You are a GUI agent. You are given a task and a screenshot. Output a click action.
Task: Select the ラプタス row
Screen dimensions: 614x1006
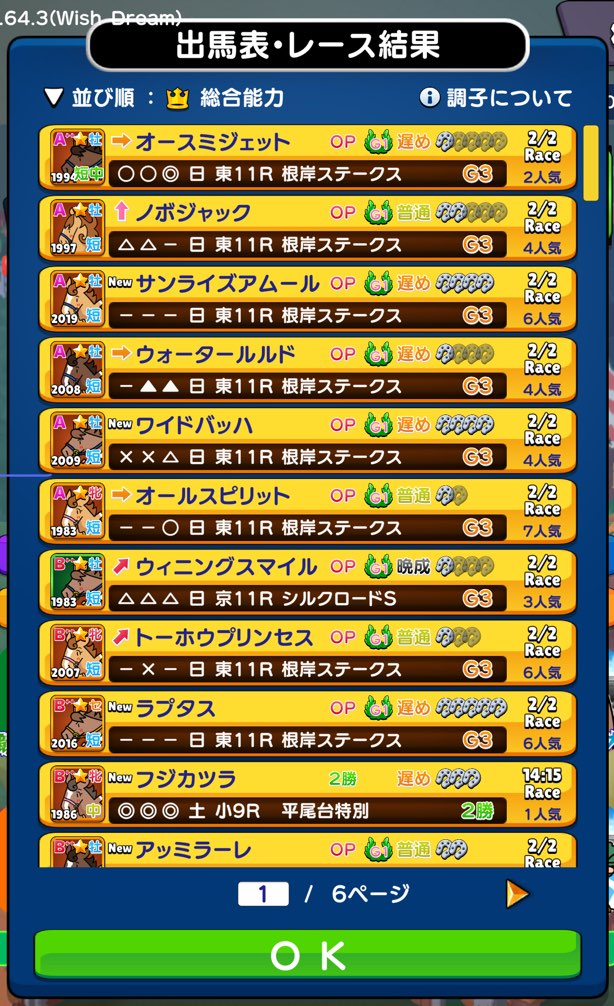308,725
